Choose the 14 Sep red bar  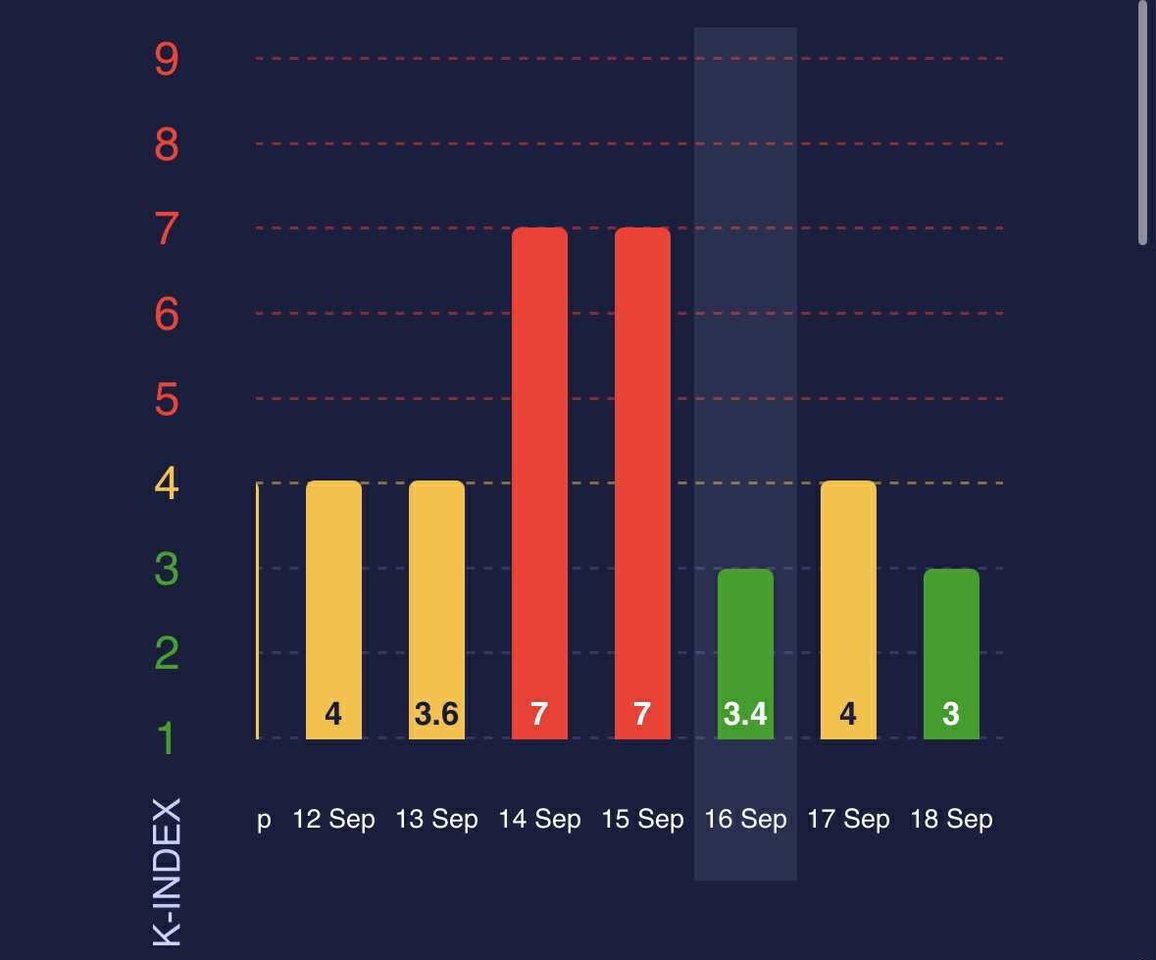point(539,484)
